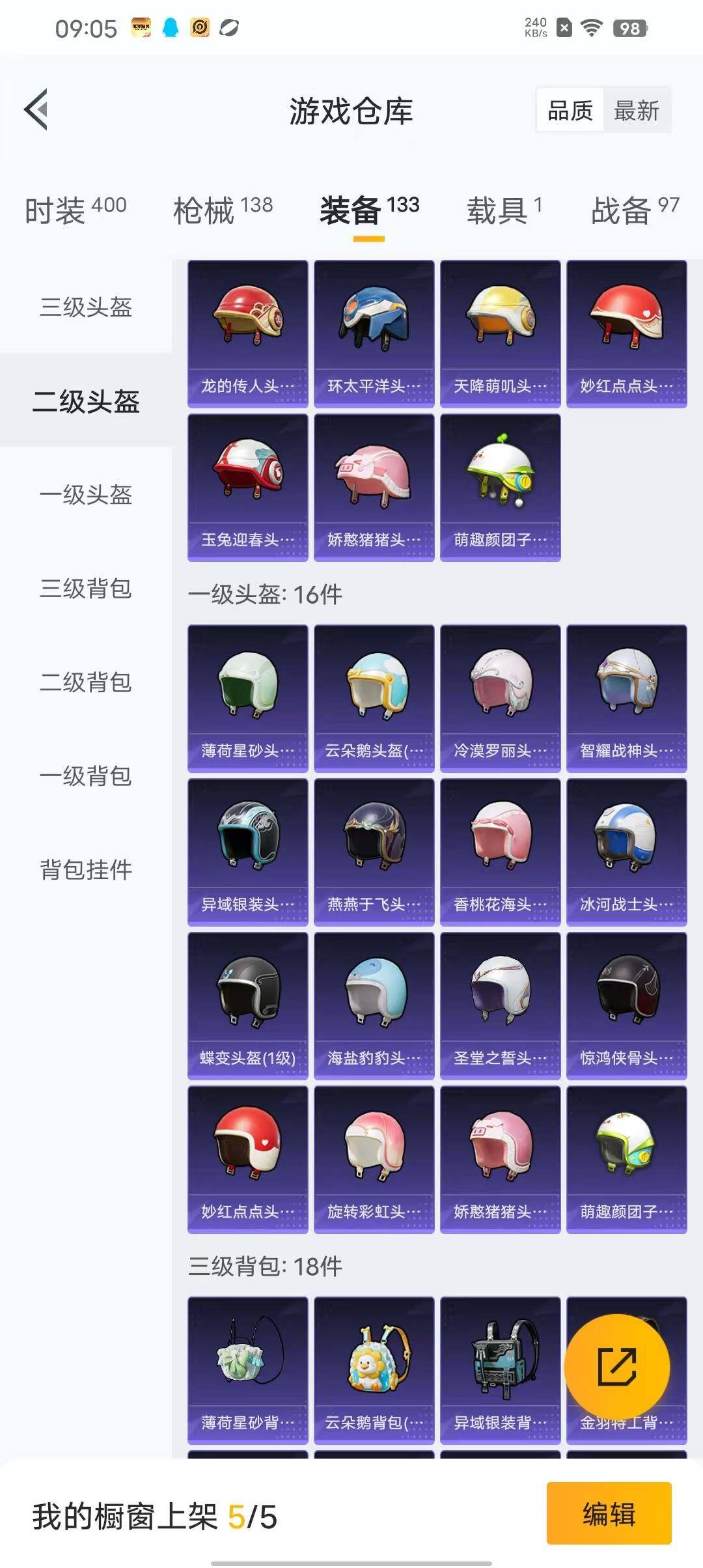Jump to the 二级背包 category

(86, 682)
